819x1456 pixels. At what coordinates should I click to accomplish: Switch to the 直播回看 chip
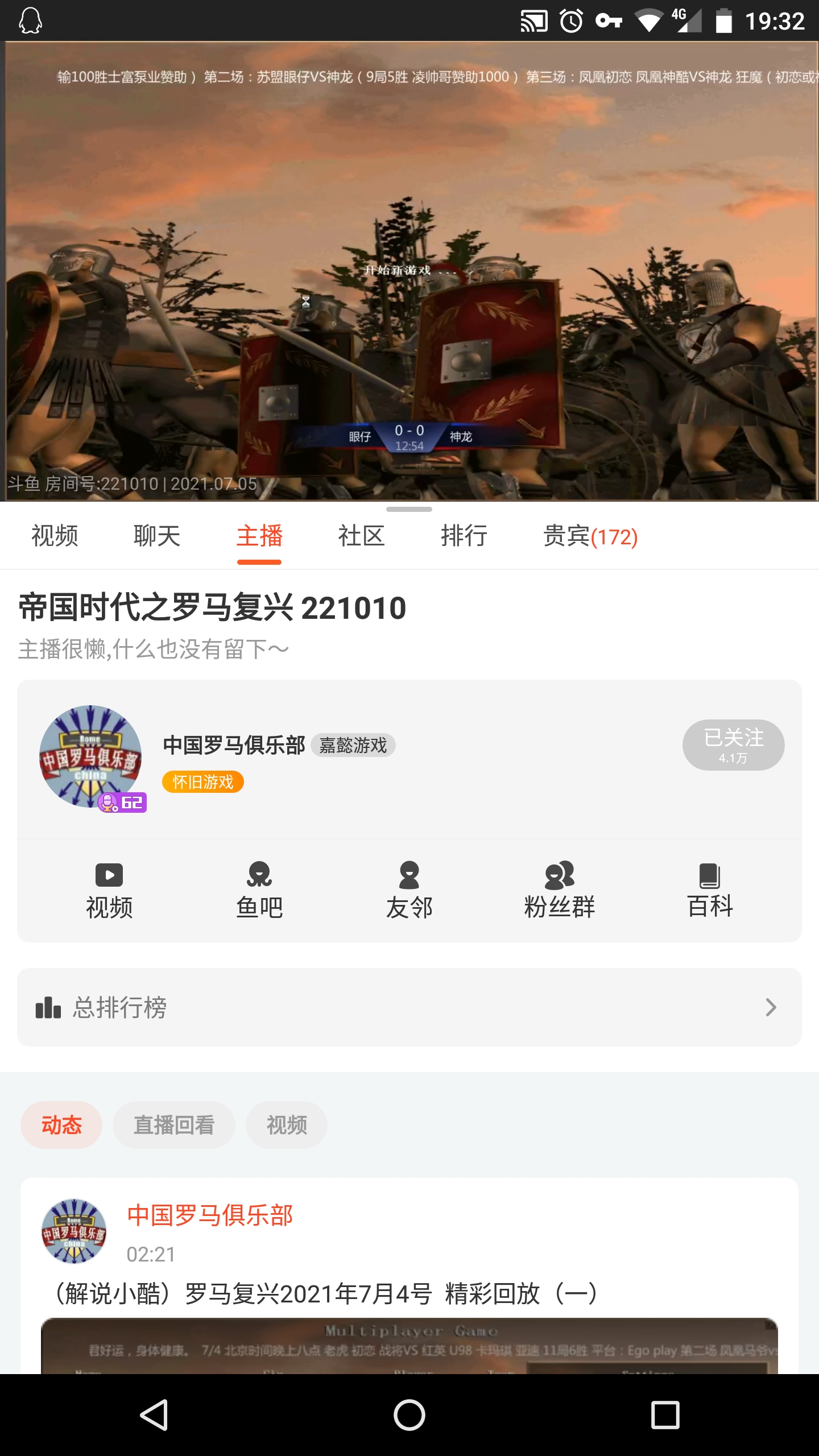[x=174, y=1125]
